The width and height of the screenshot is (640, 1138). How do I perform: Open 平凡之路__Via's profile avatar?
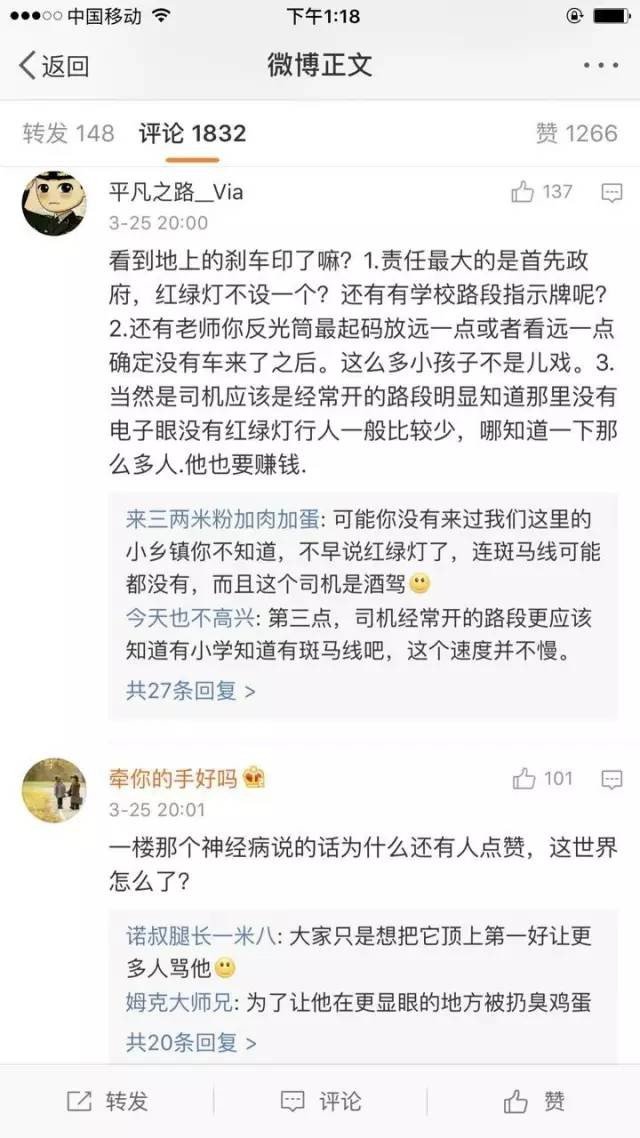point(54,202)
